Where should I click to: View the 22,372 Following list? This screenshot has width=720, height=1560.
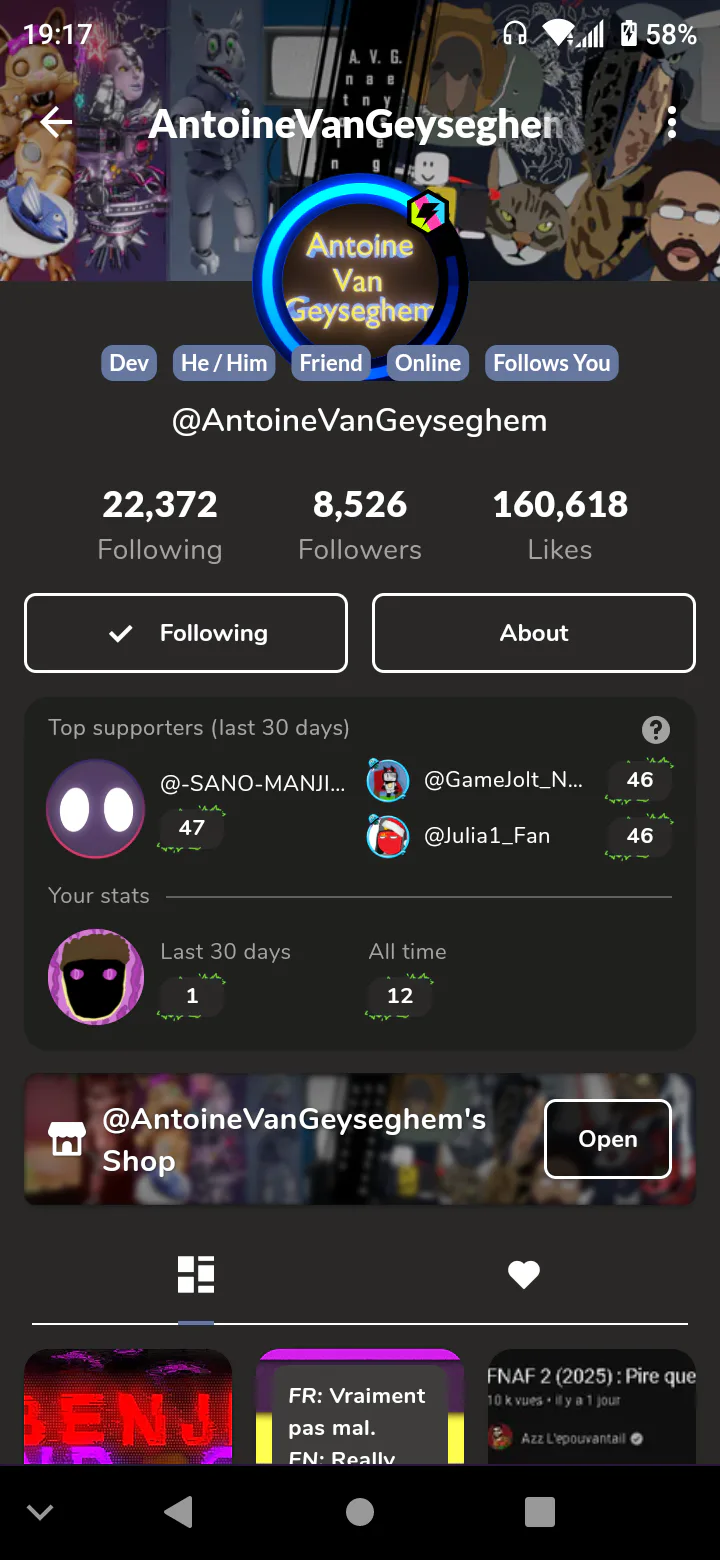[160, 525]
